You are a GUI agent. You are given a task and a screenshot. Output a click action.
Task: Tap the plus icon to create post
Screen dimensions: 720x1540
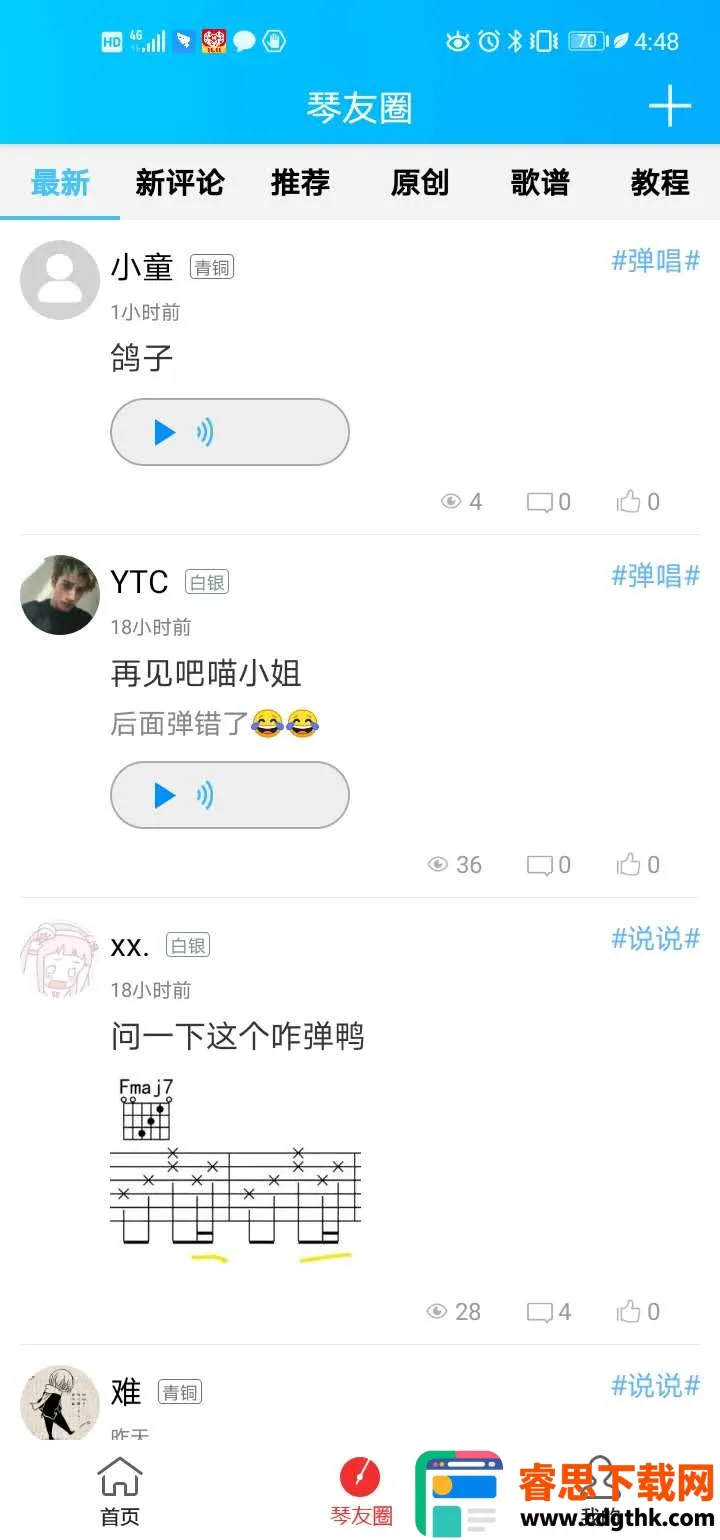[x=669, y=106]
